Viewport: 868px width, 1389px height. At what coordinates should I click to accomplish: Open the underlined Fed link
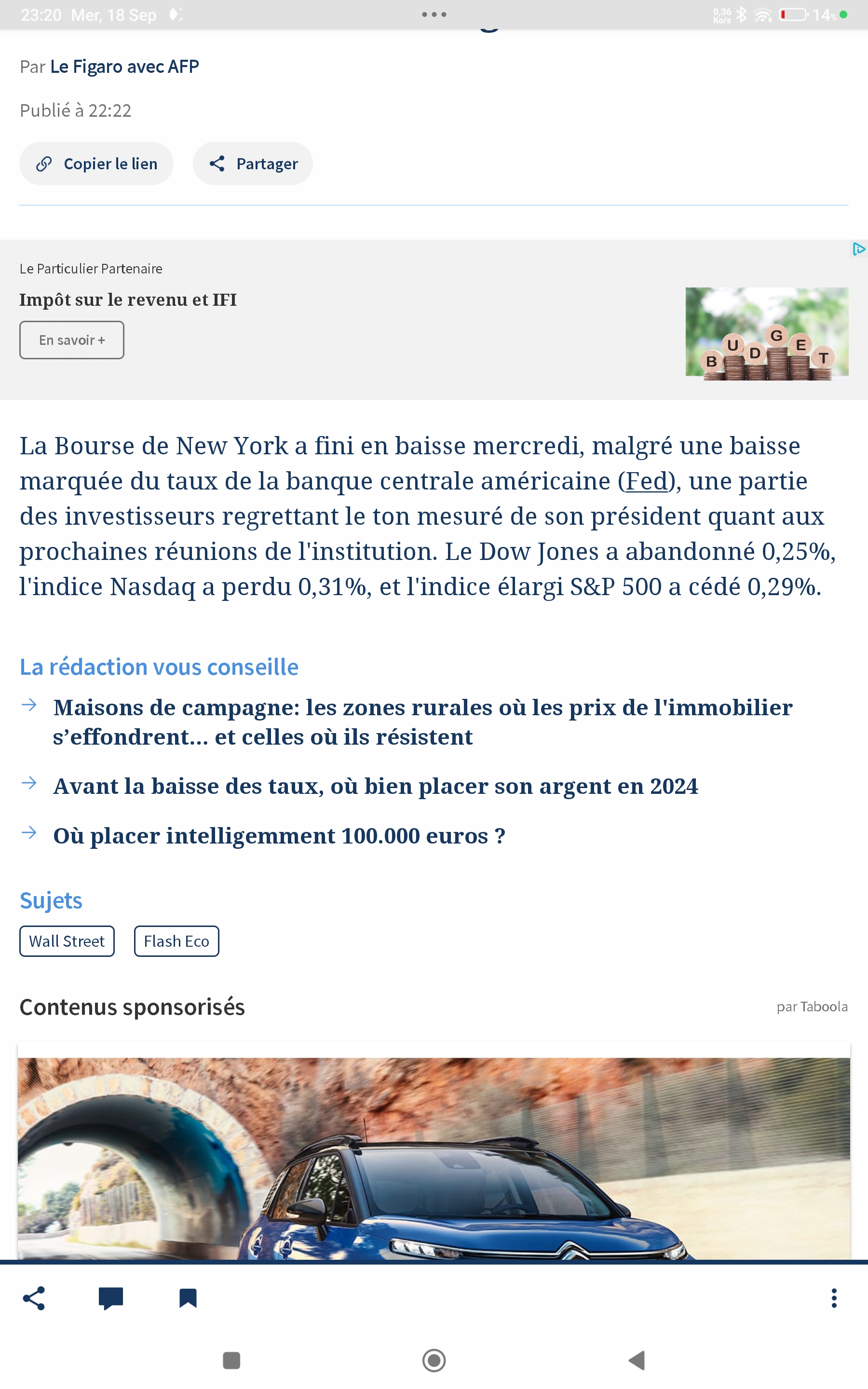pyautogui.click(x=646, y=481)
